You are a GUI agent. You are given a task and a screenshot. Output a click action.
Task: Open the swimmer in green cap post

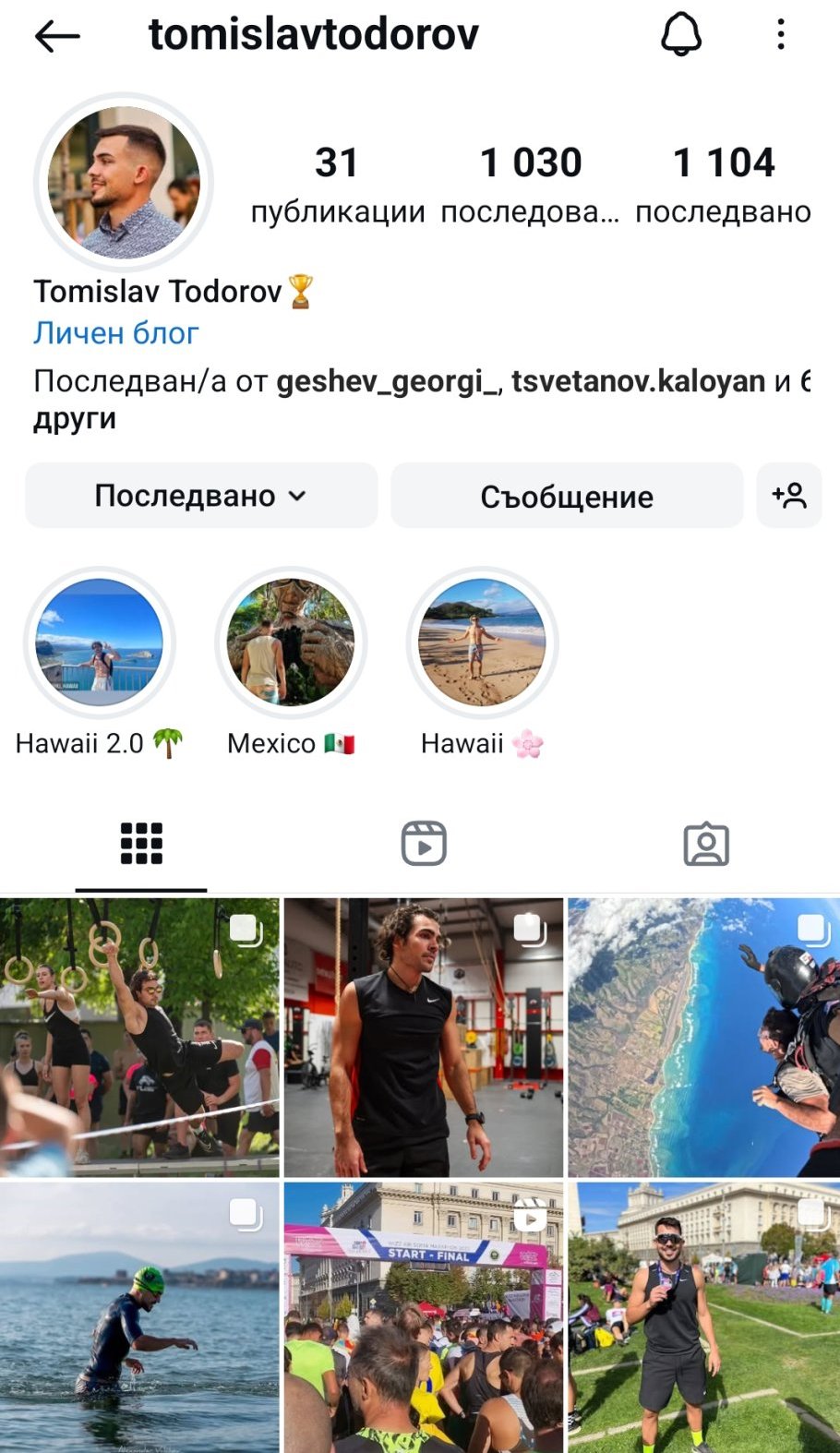coord(139,1318)
